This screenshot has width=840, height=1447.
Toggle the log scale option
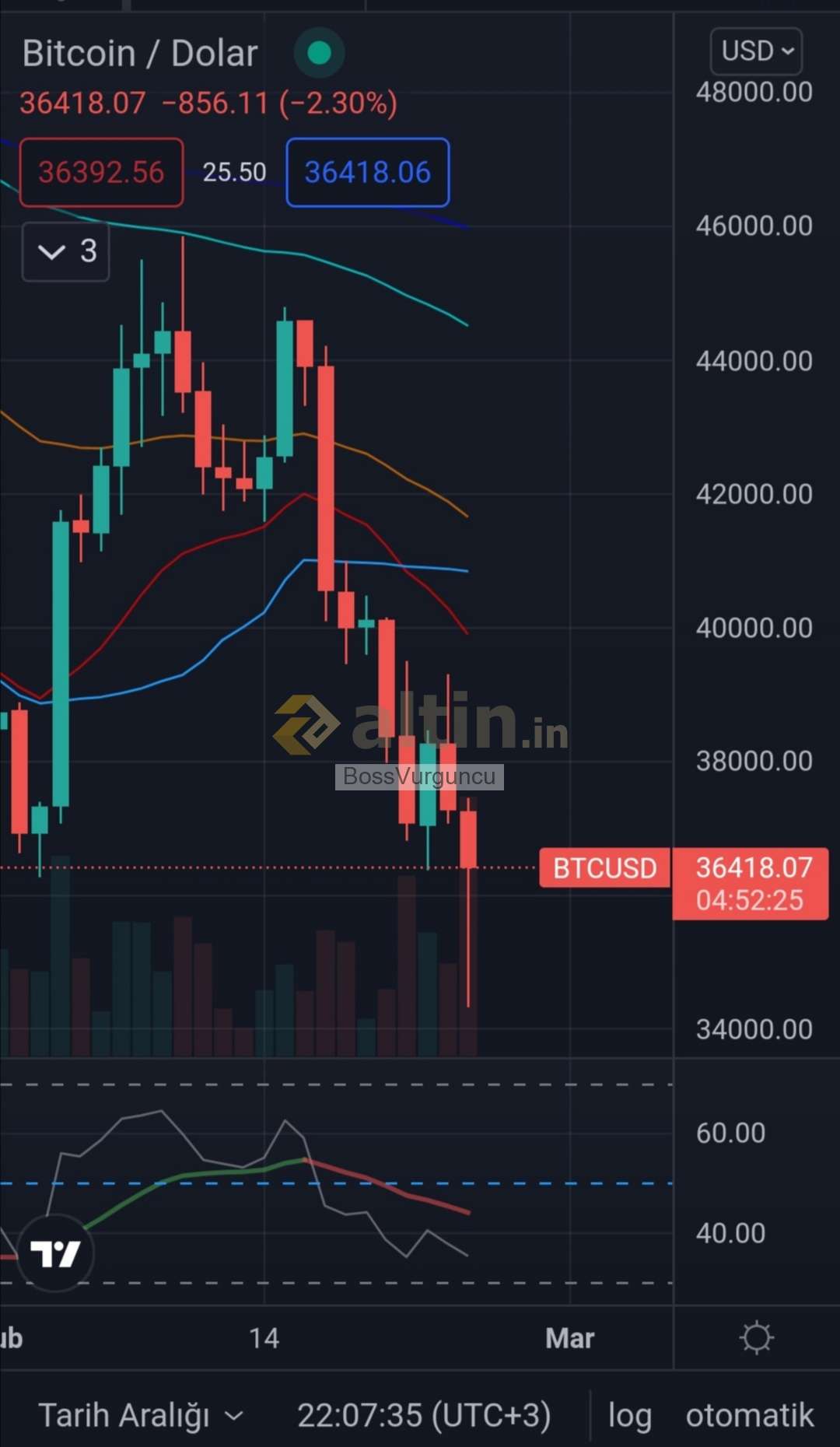(629, 1416)
